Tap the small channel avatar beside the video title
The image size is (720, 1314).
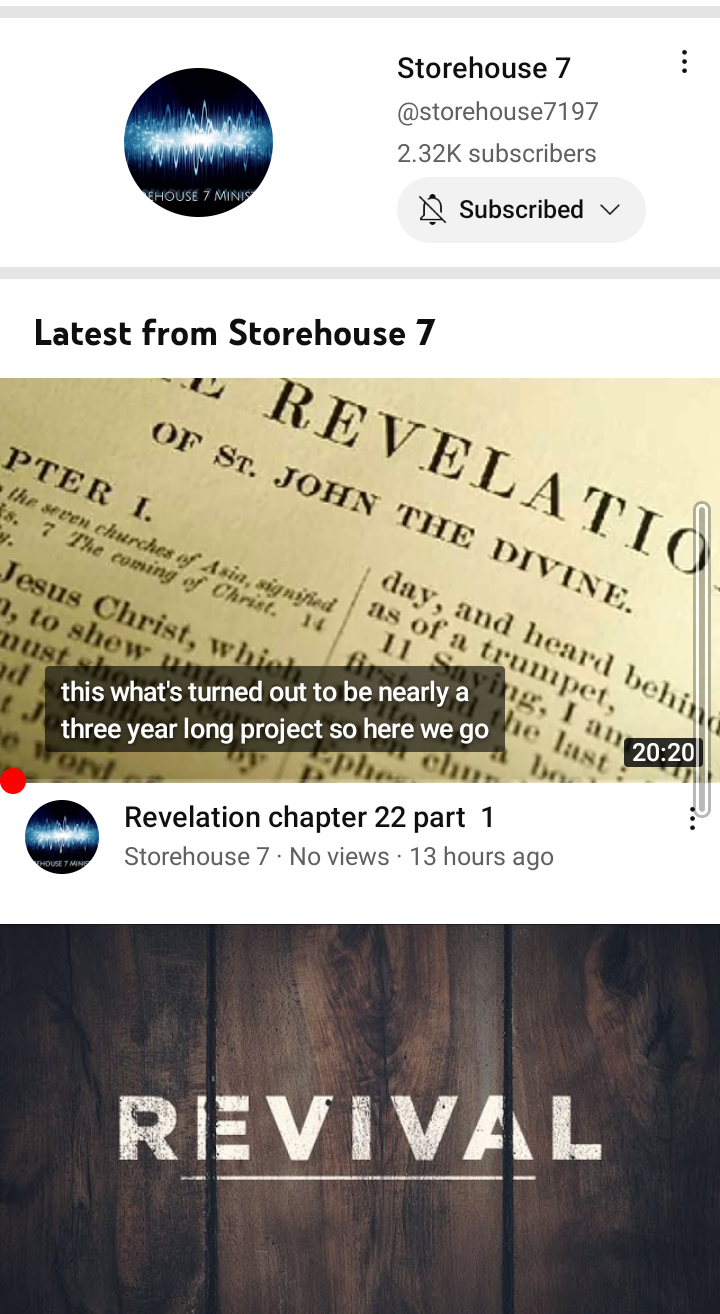(62, 837)
